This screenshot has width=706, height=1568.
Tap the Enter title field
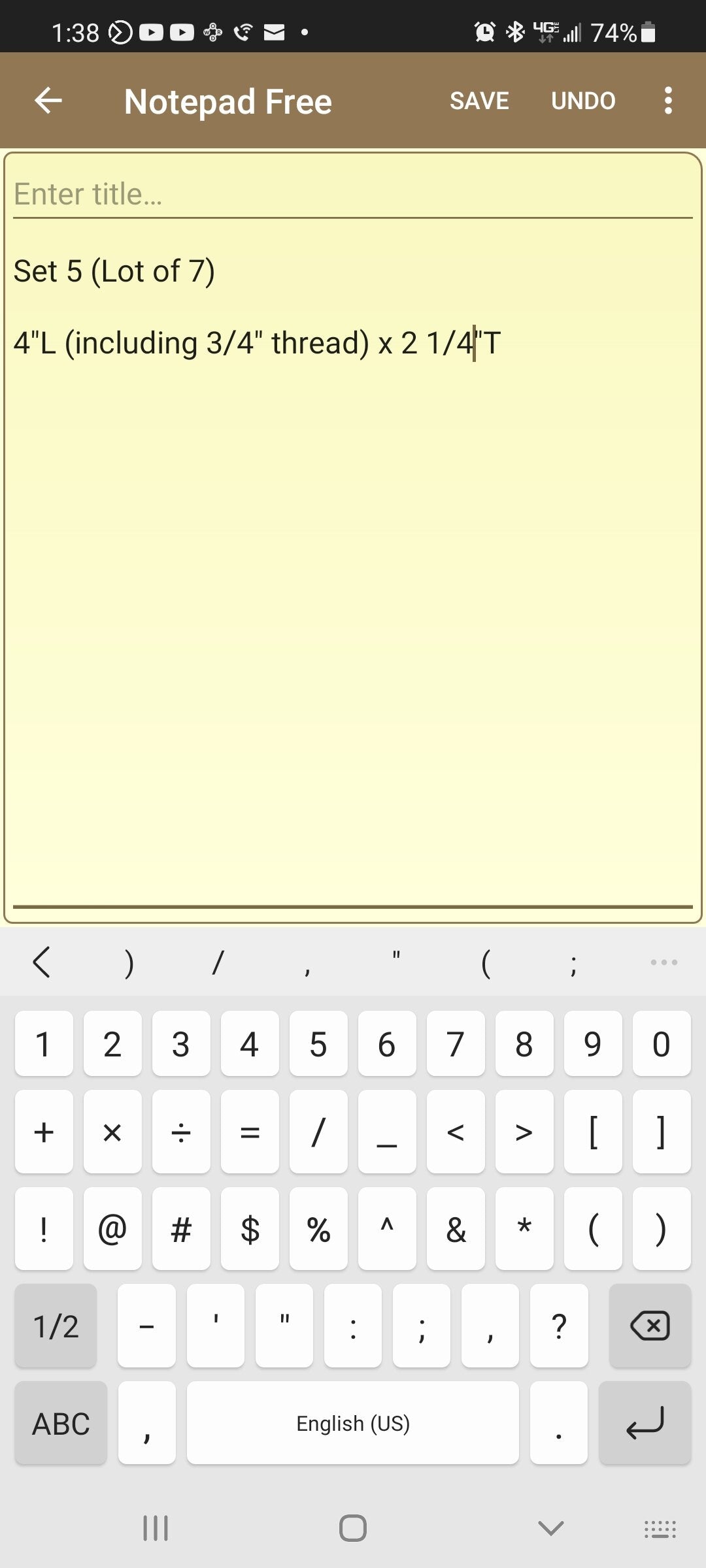(353, 194)
